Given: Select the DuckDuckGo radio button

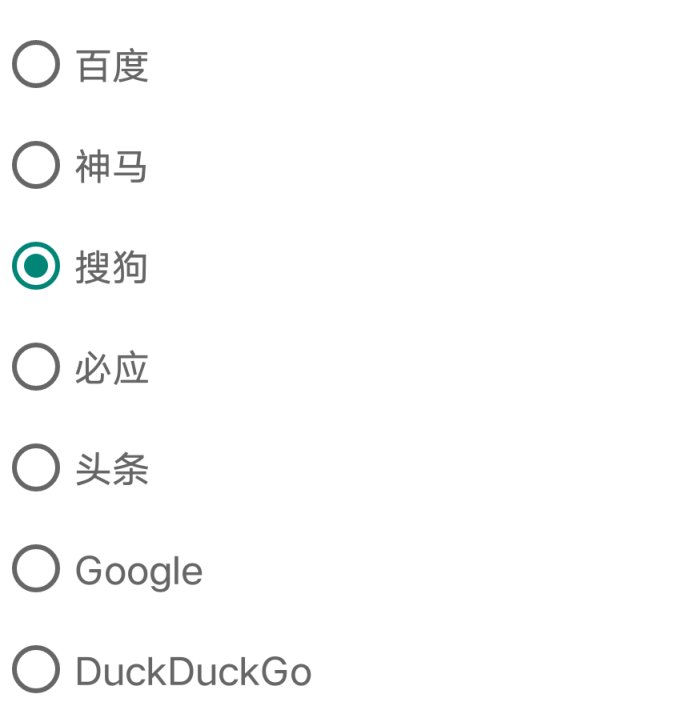Looking at the screenshot, I should point(36,671).
